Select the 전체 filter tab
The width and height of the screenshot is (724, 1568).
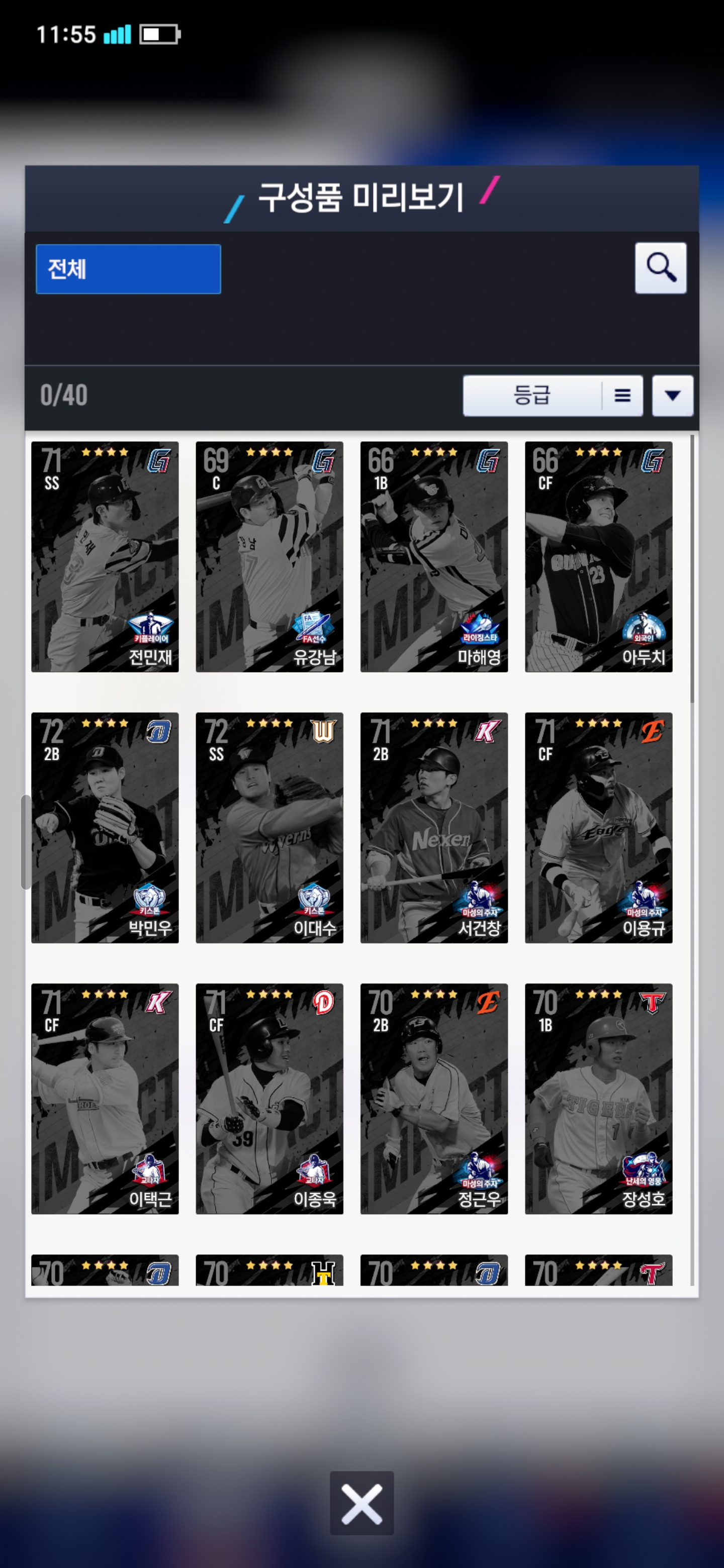pos(128,269)
